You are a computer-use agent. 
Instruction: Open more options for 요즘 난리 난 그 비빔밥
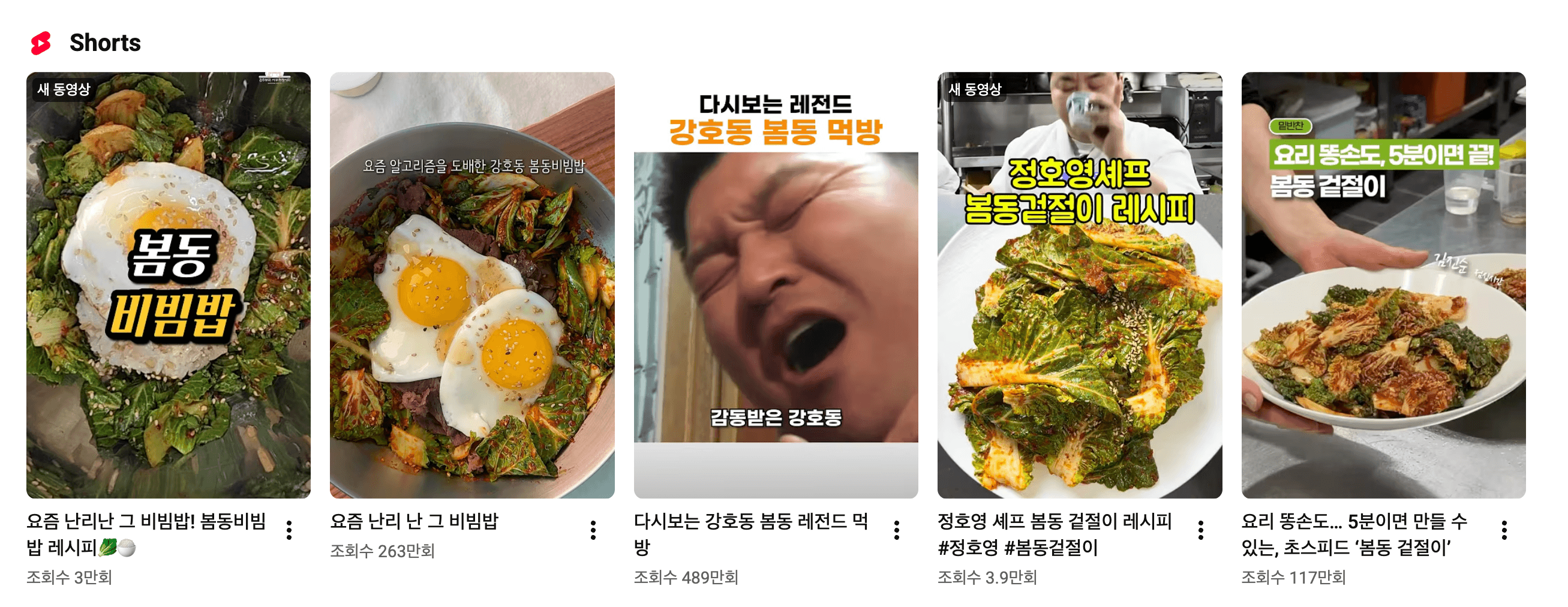click(593, 530)
